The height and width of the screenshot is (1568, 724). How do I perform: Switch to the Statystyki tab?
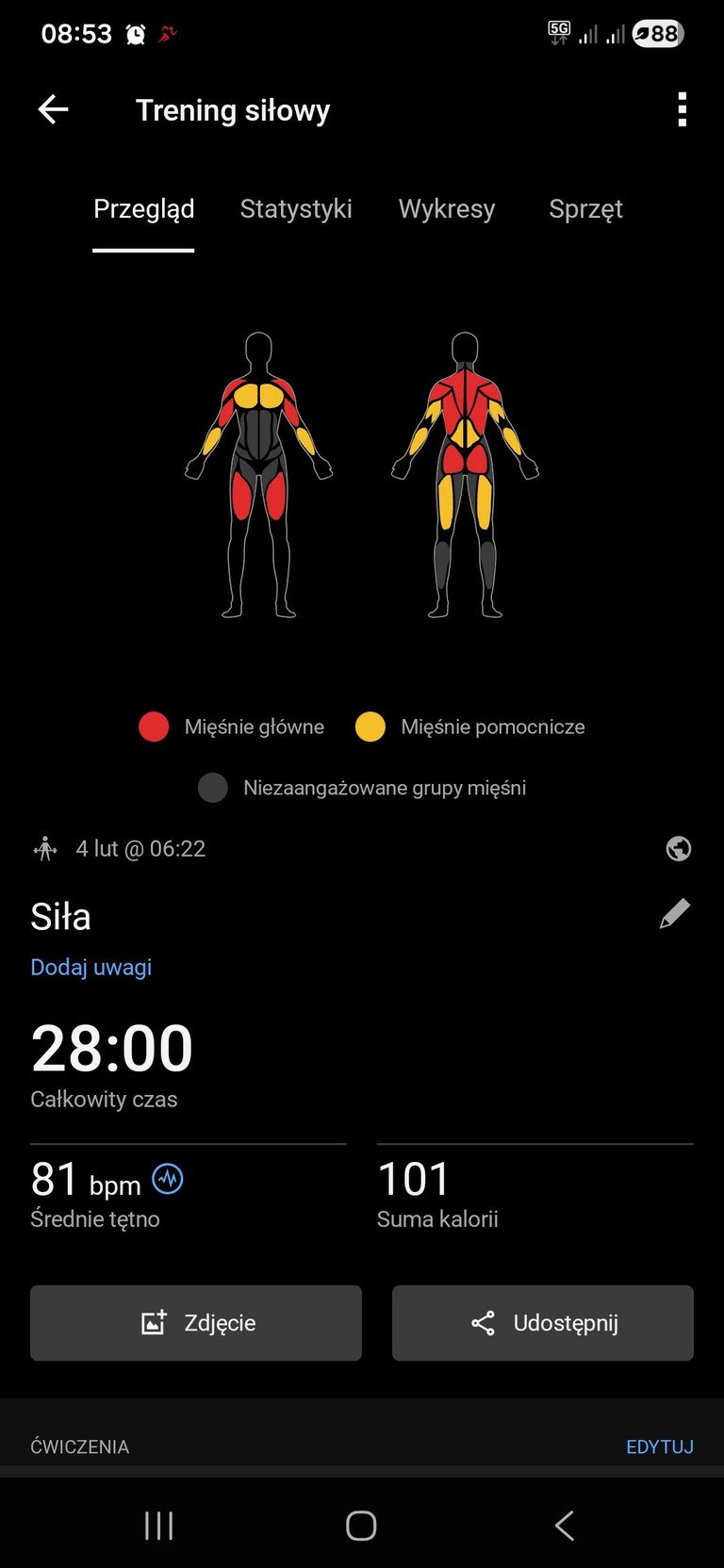296,209
